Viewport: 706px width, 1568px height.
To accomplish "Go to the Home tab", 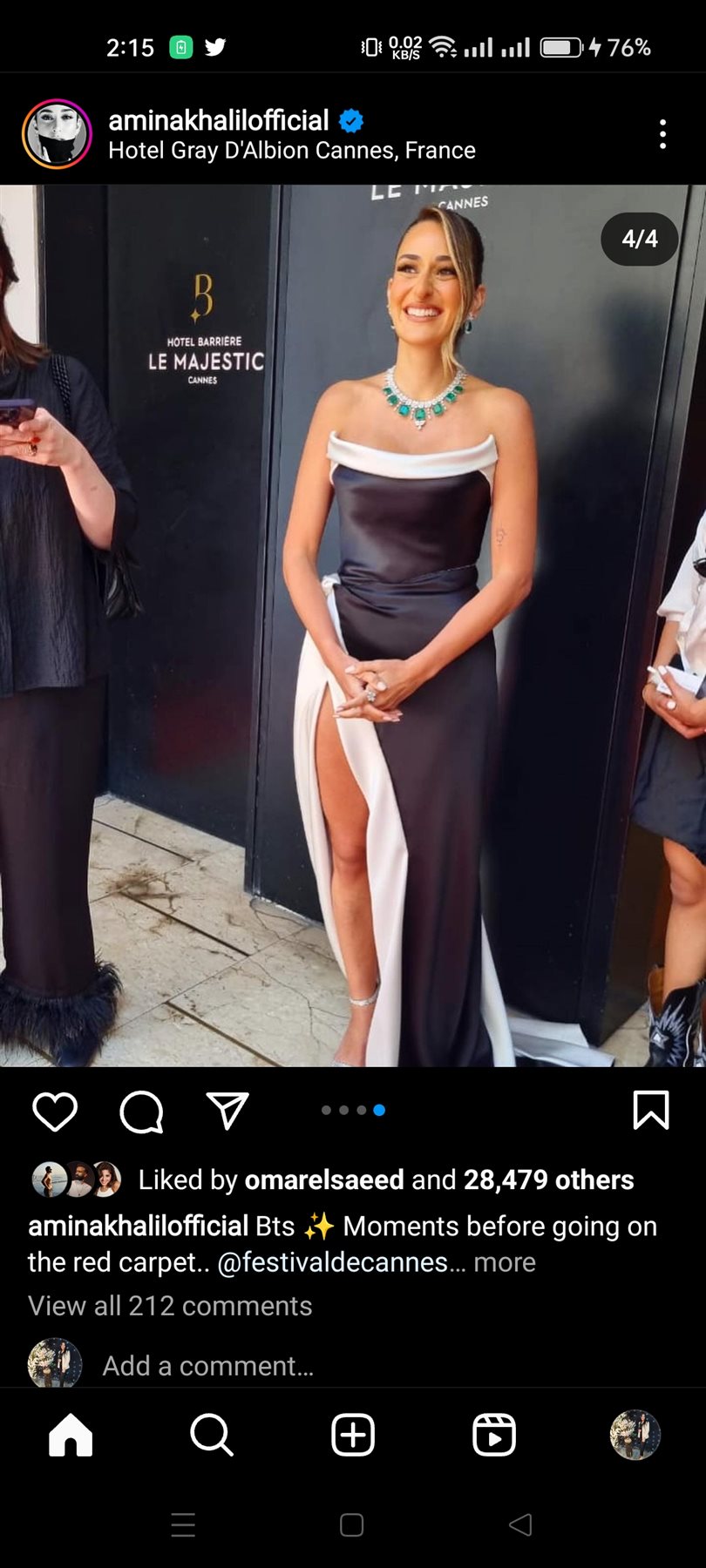I will (71, 1435).
